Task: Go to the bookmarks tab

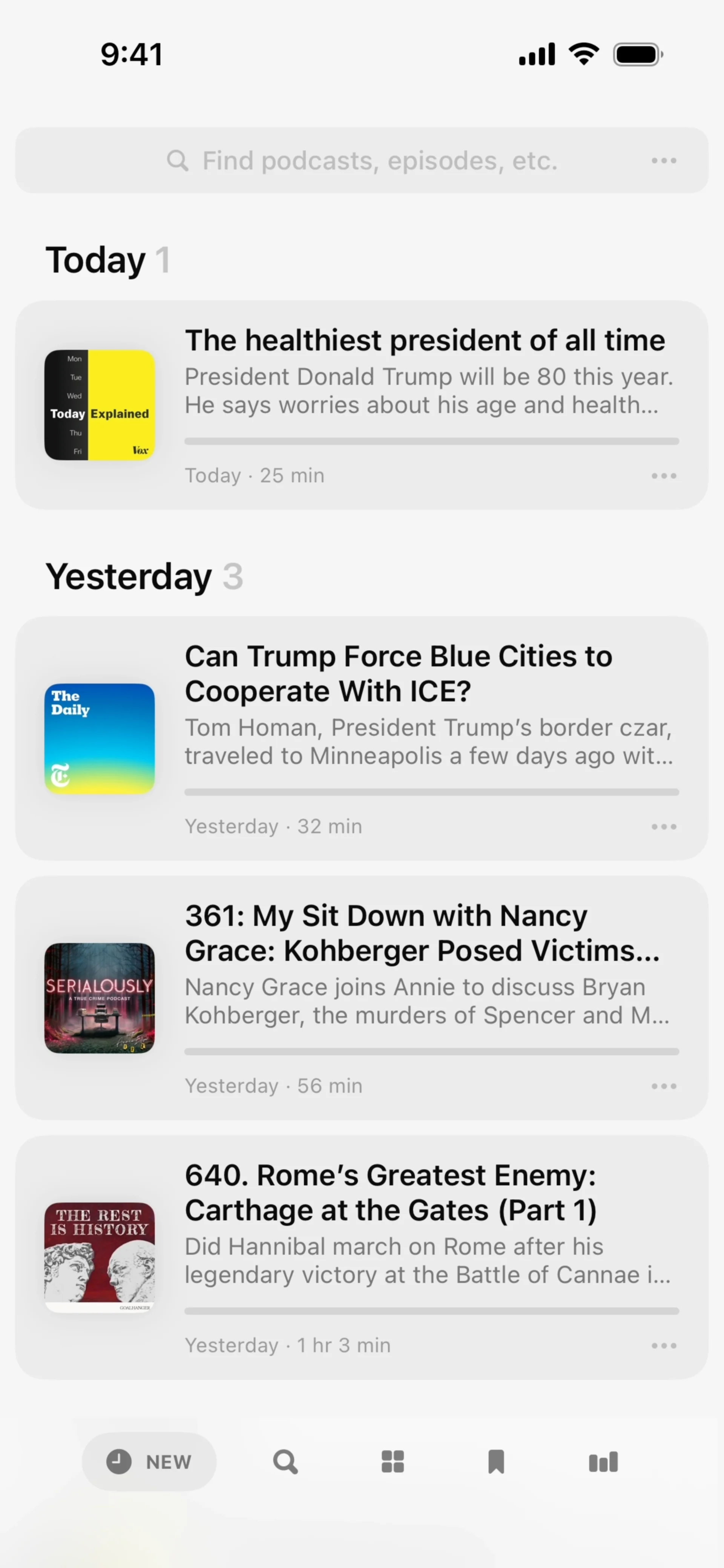Action: 495,1461
